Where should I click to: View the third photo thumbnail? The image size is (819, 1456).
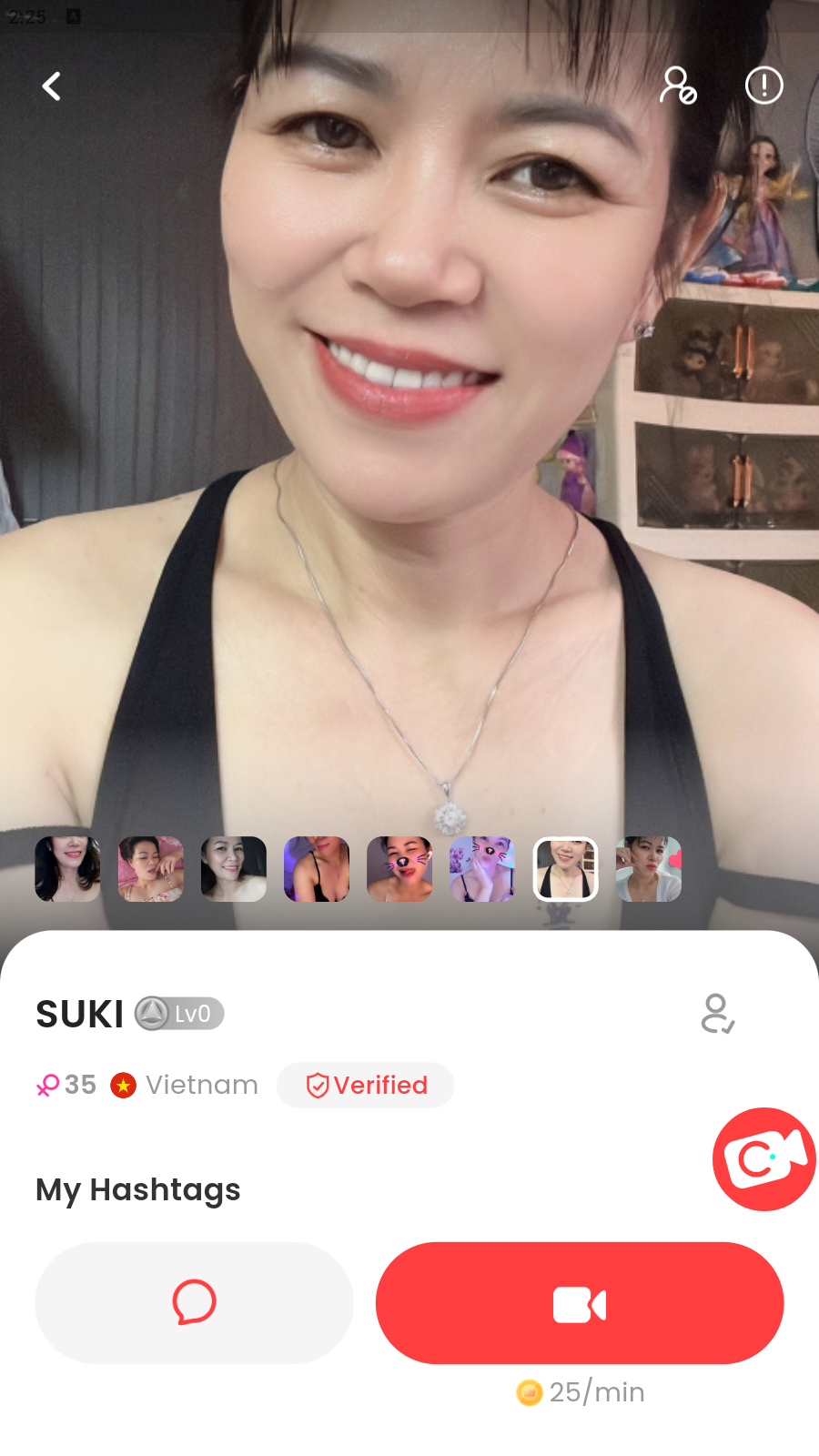pos(234,869)
